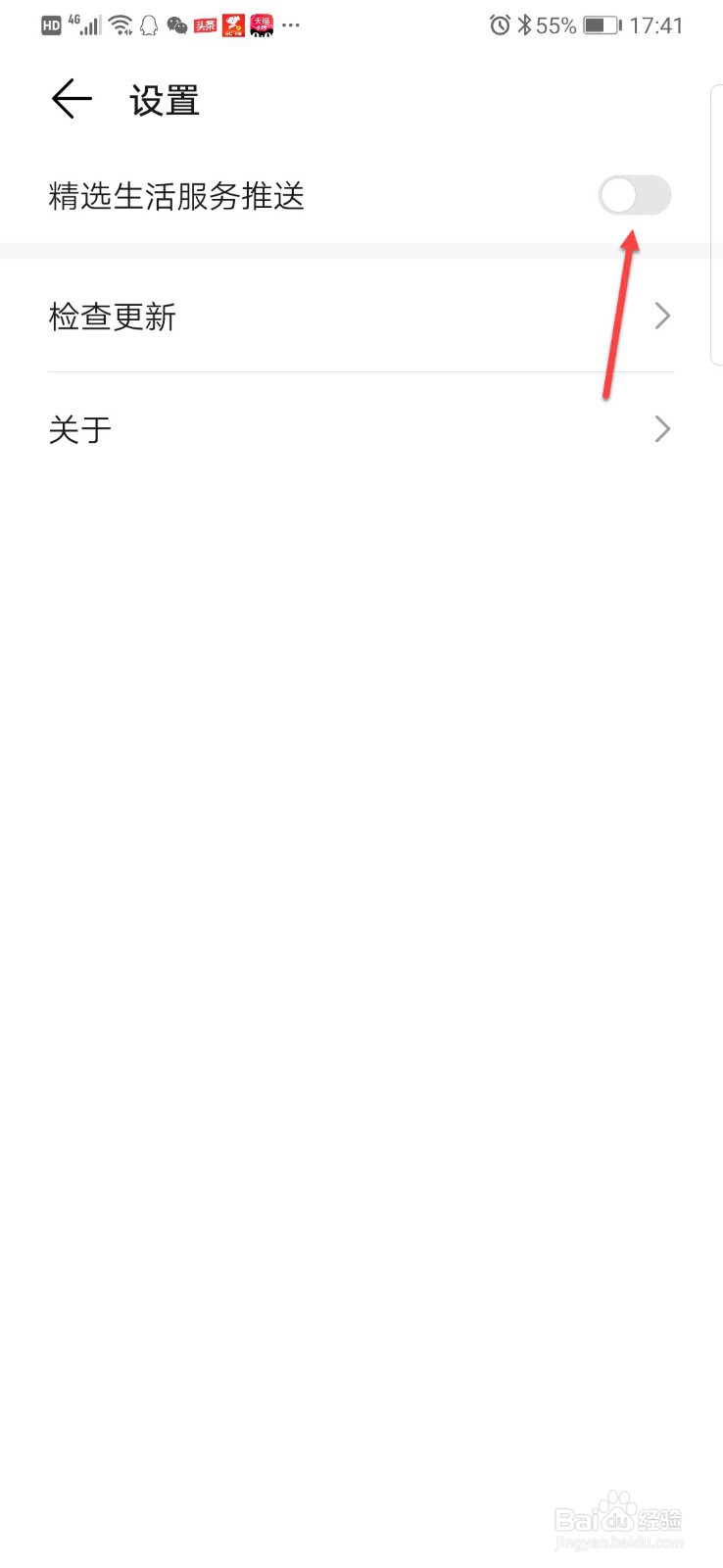Tap the Toutiao (头条) status bar icon
The width and height of the screenshot is (723, 1568).
206,24
